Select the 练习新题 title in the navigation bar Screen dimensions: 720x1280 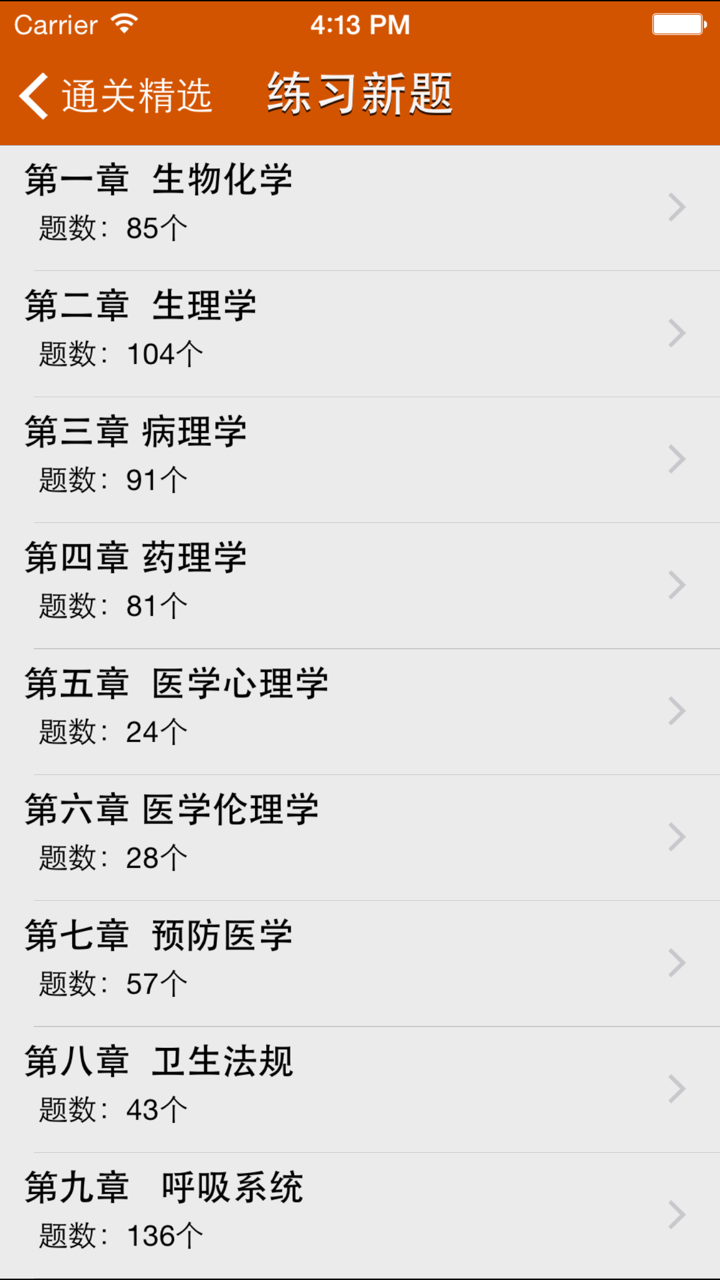point(358,95)
